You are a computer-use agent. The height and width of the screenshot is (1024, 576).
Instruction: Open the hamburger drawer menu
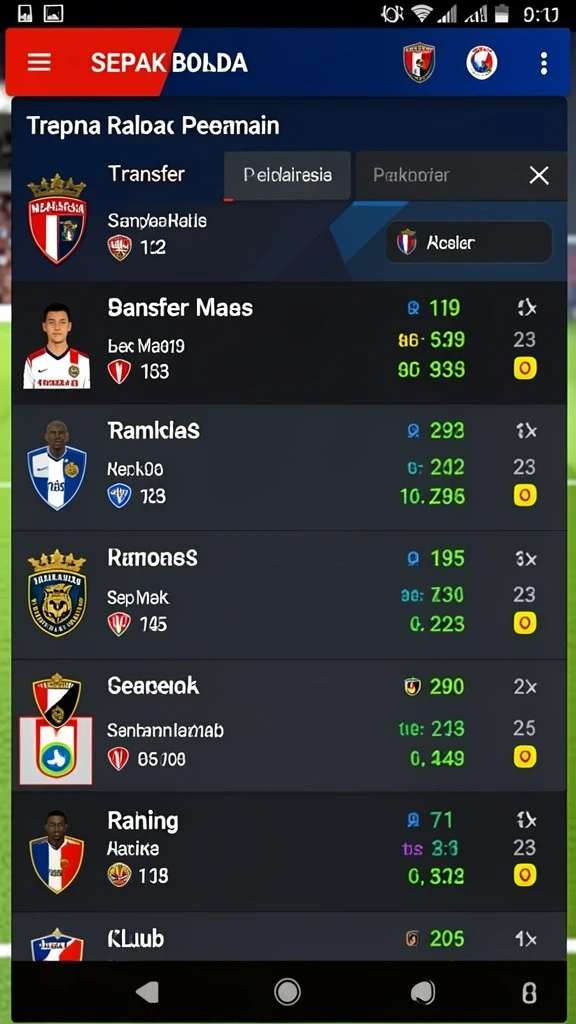[39, 63]
